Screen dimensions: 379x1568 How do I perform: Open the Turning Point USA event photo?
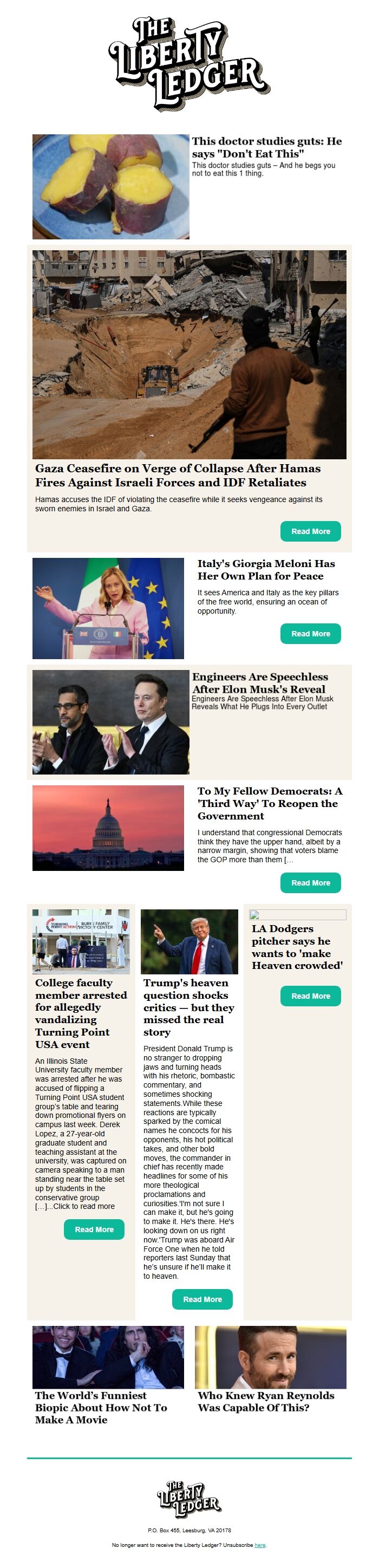click(81, 942)
